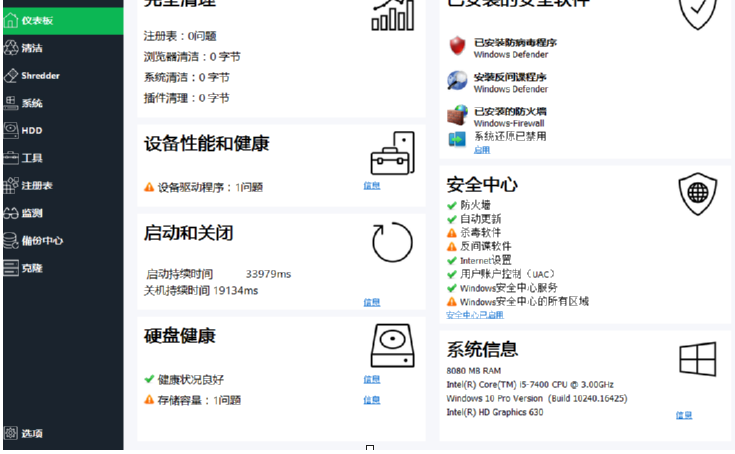Tap 启用 link under 系统还原已禁用

pos(482,150)
